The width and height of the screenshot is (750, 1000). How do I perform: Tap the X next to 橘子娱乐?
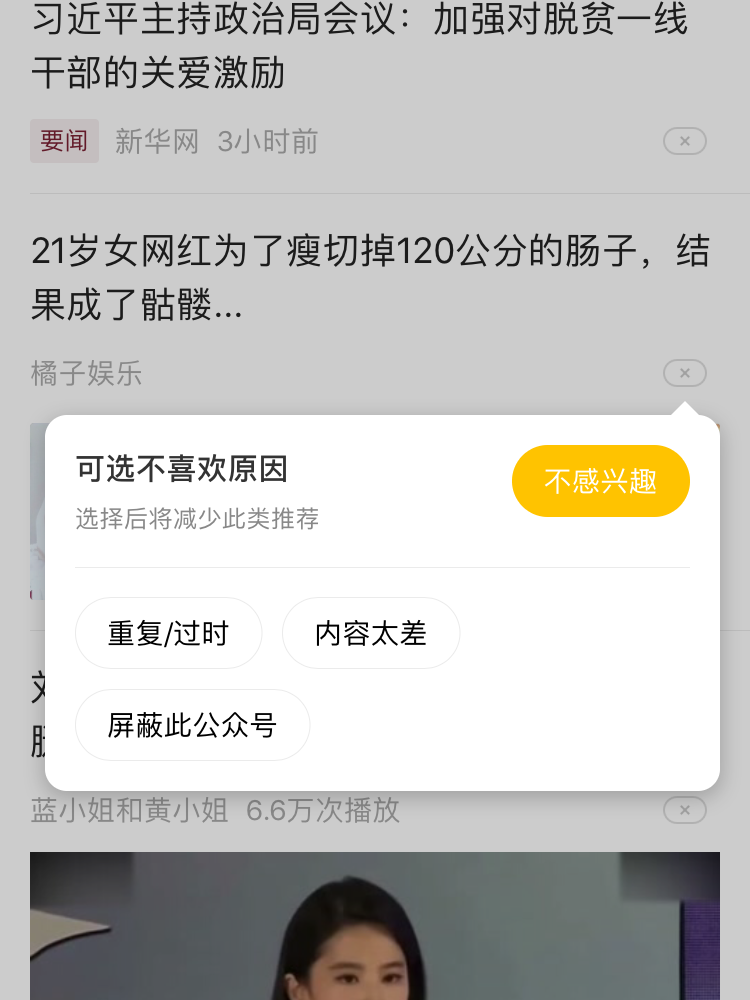tap(685, 373)
